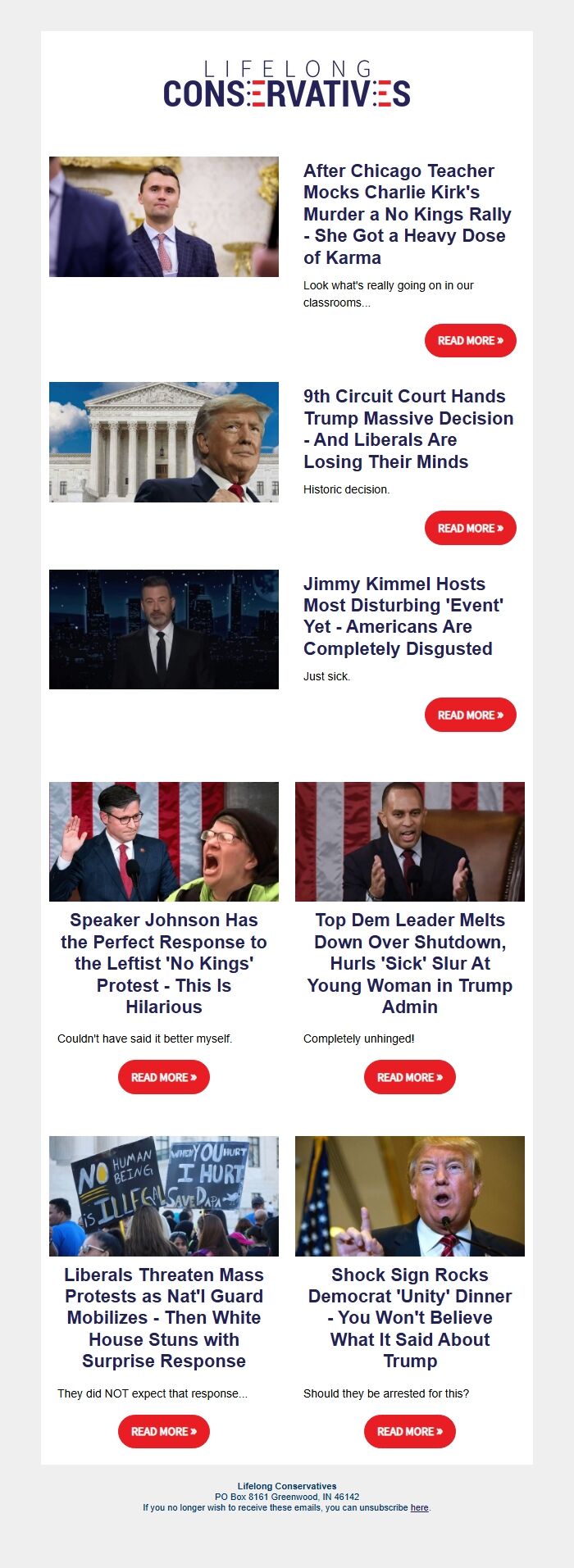Select the protest signs article image
The image size is (574, 1568).
click(x=164, y=1196)
